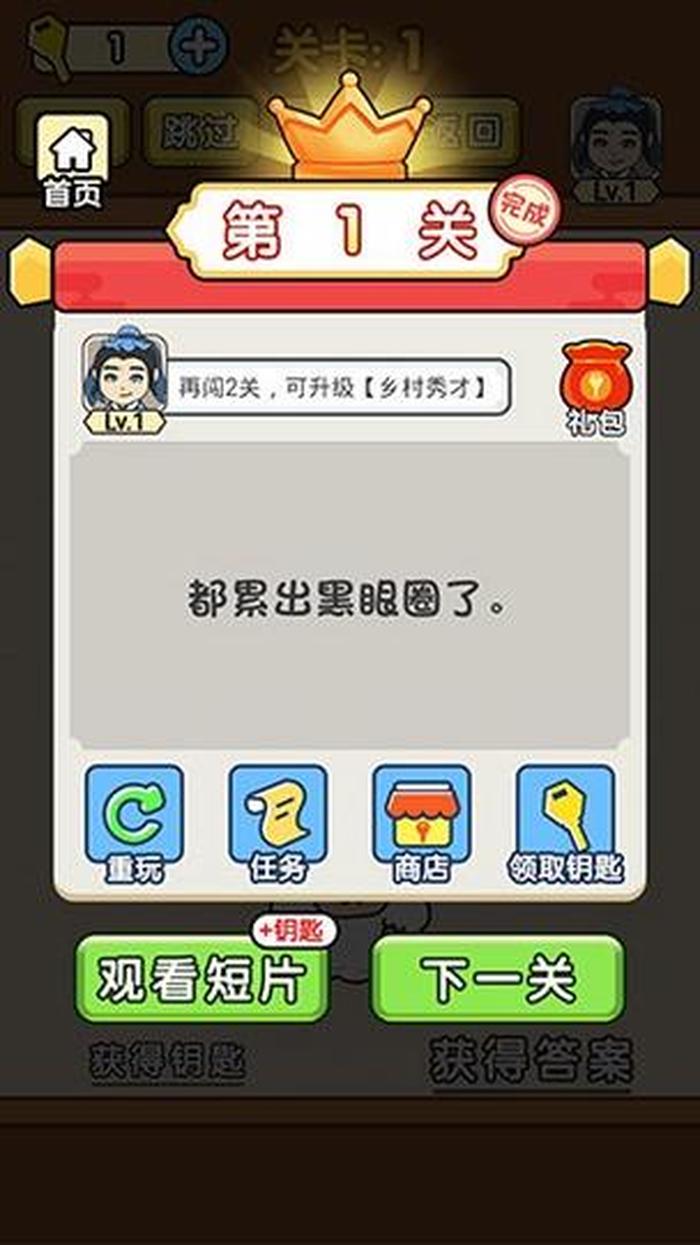The height and width of the screenshot is (1245, 700).
Task: Replay the level with 重玩
Action: pos(134,824)
